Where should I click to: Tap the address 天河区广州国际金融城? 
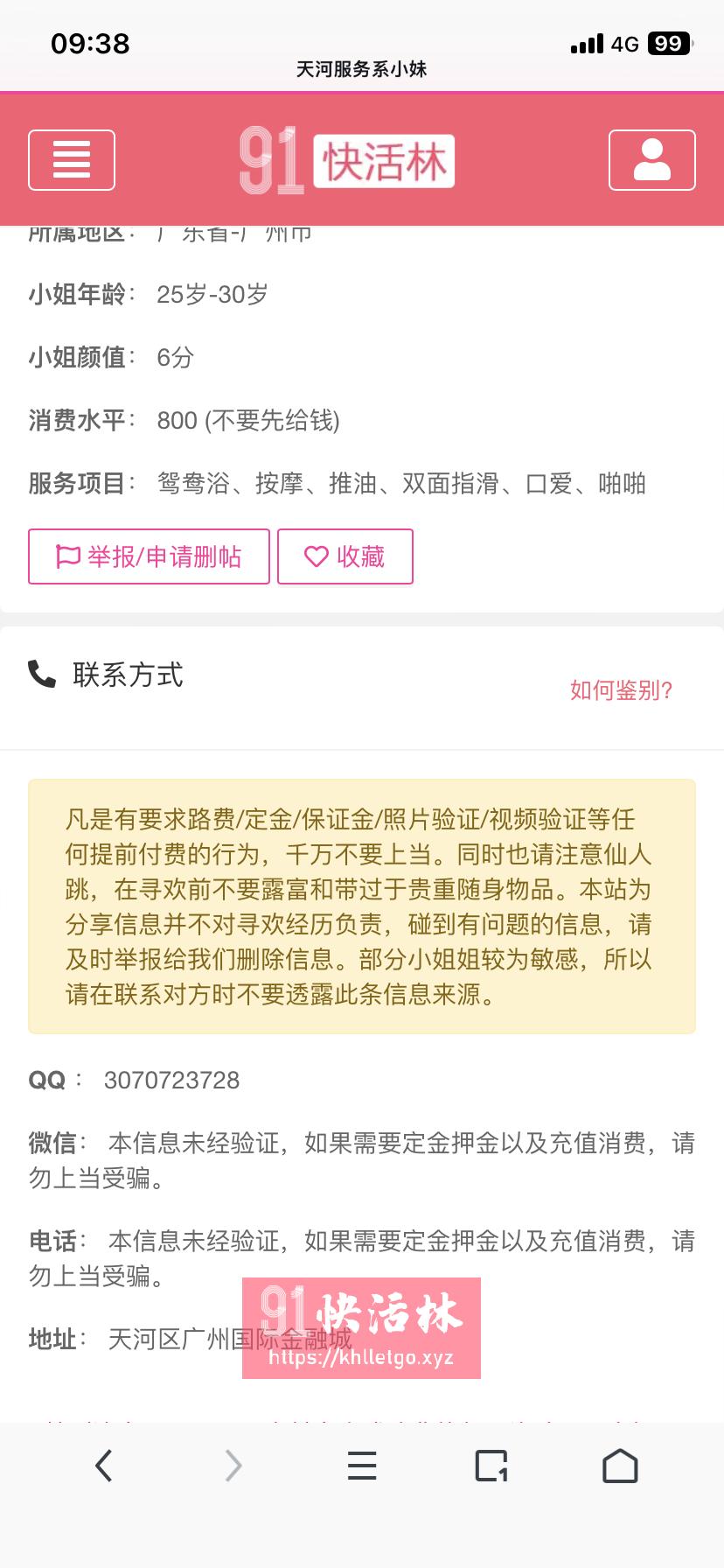point(232,1340)
